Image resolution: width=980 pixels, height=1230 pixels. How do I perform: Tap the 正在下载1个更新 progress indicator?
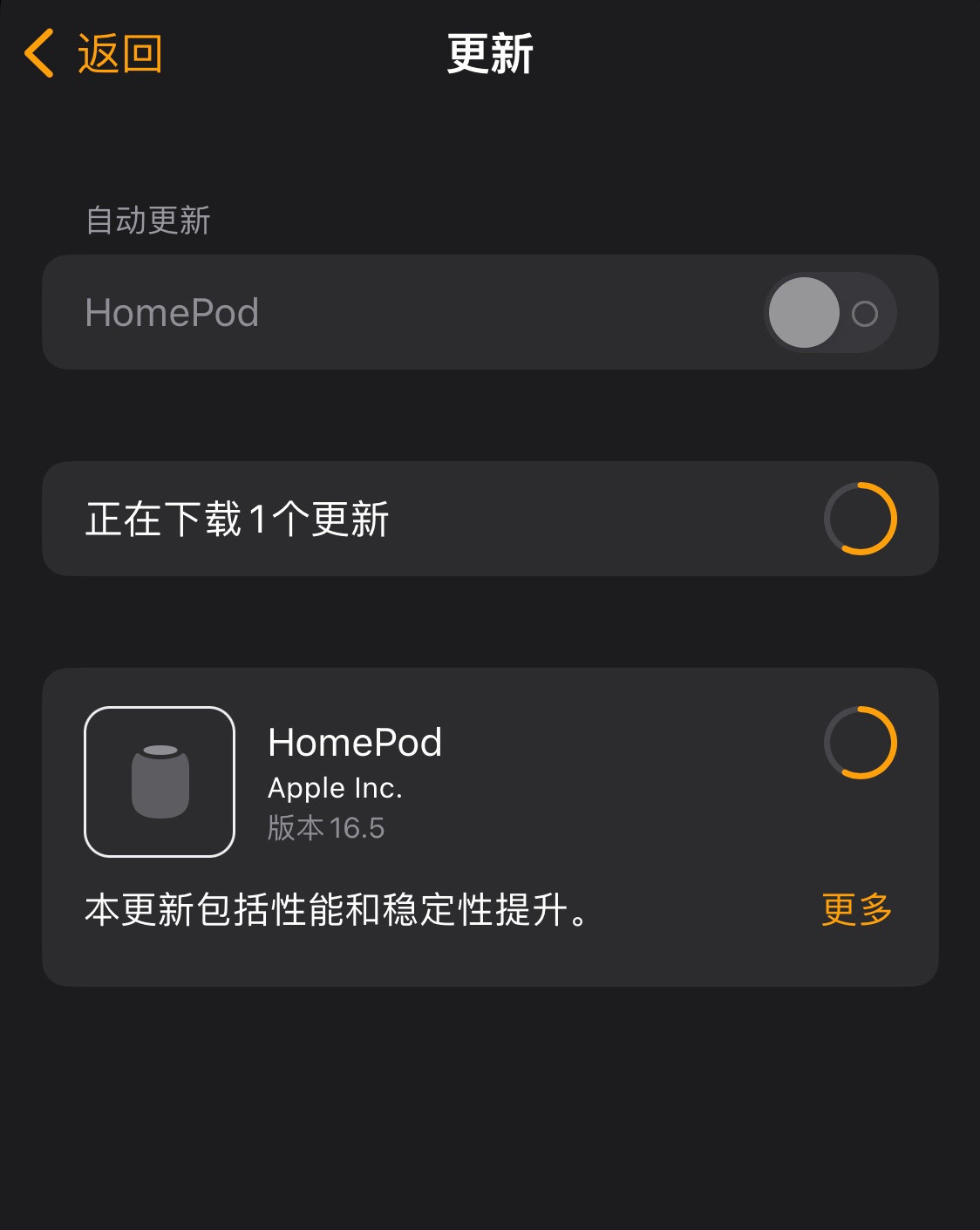tap(860, 519)
